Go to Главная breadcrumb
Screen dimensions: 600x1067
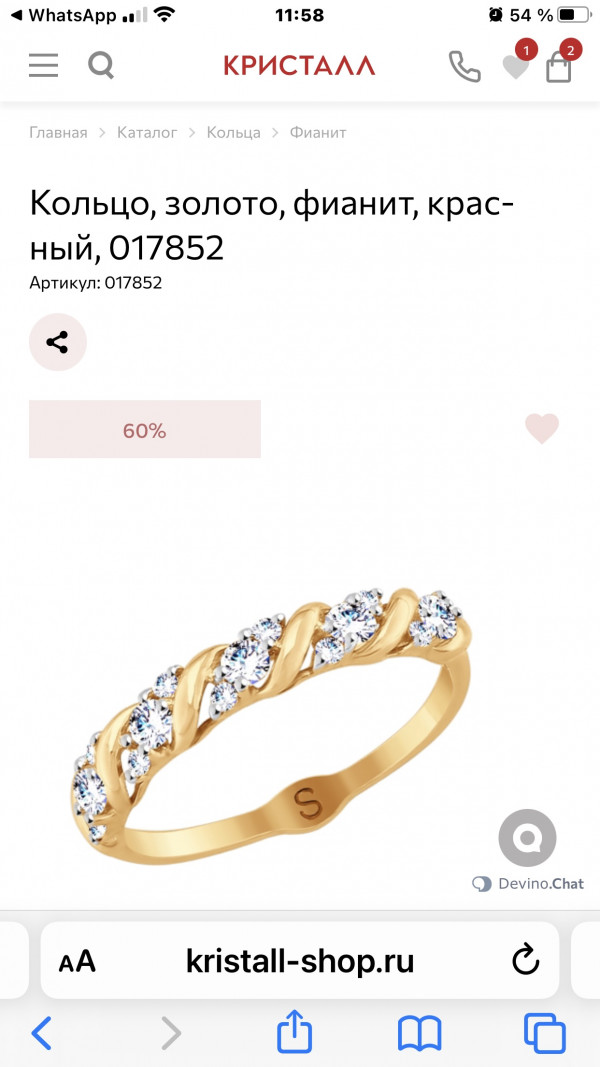[x=59, y=133]
